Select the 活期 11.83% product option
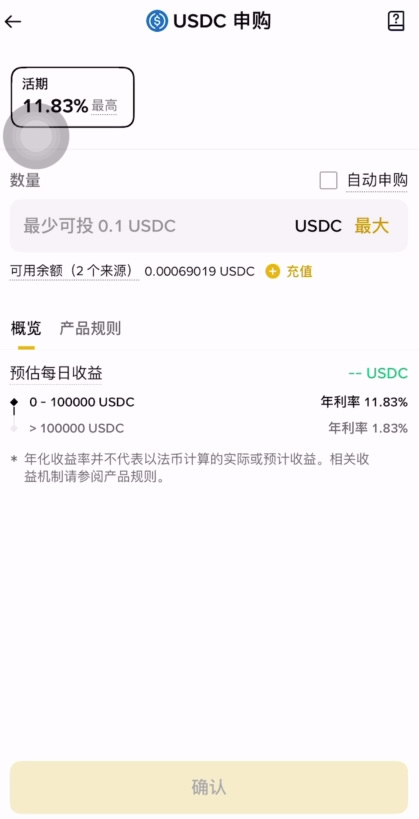419x819 pixels. (x=73, y=97)
